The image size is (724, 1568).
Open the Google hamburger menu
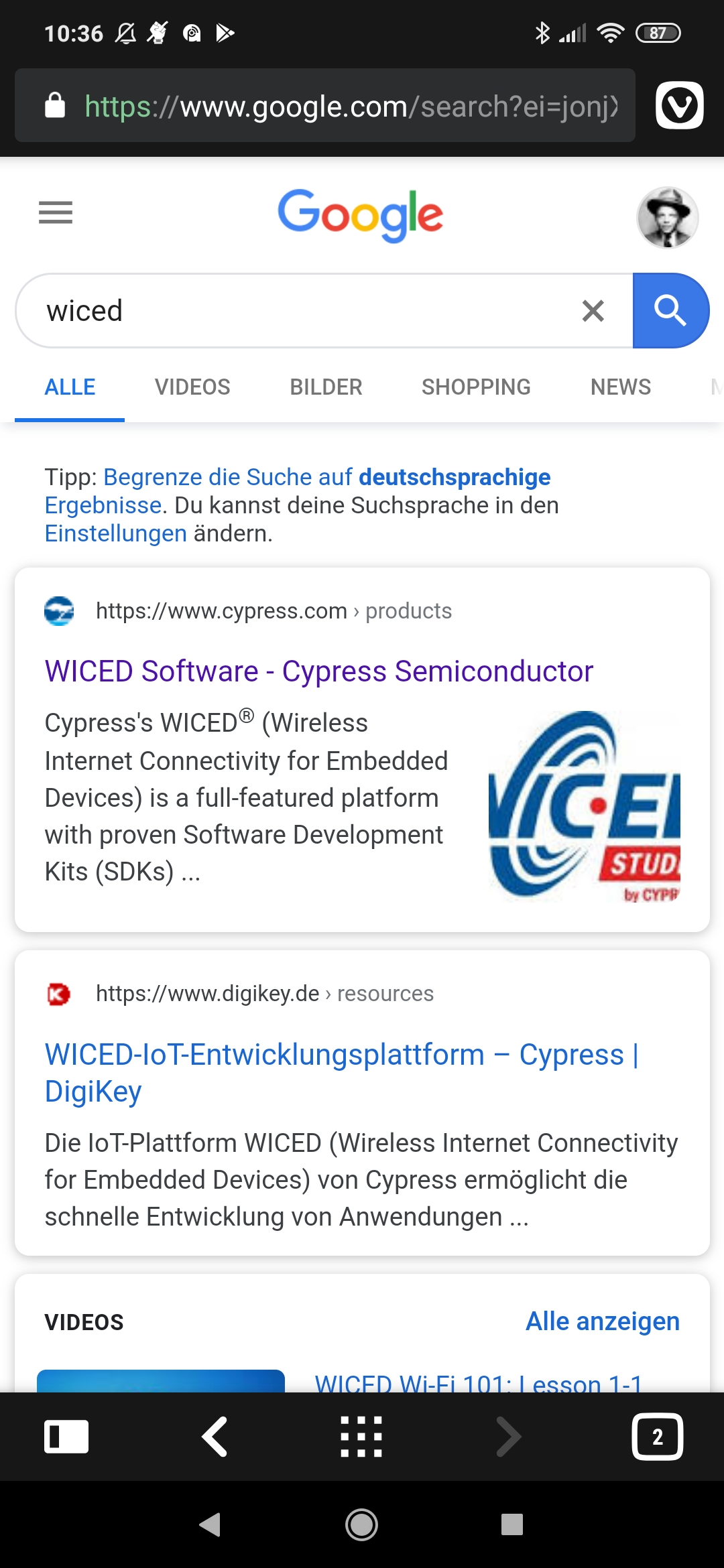coord(56,212)
